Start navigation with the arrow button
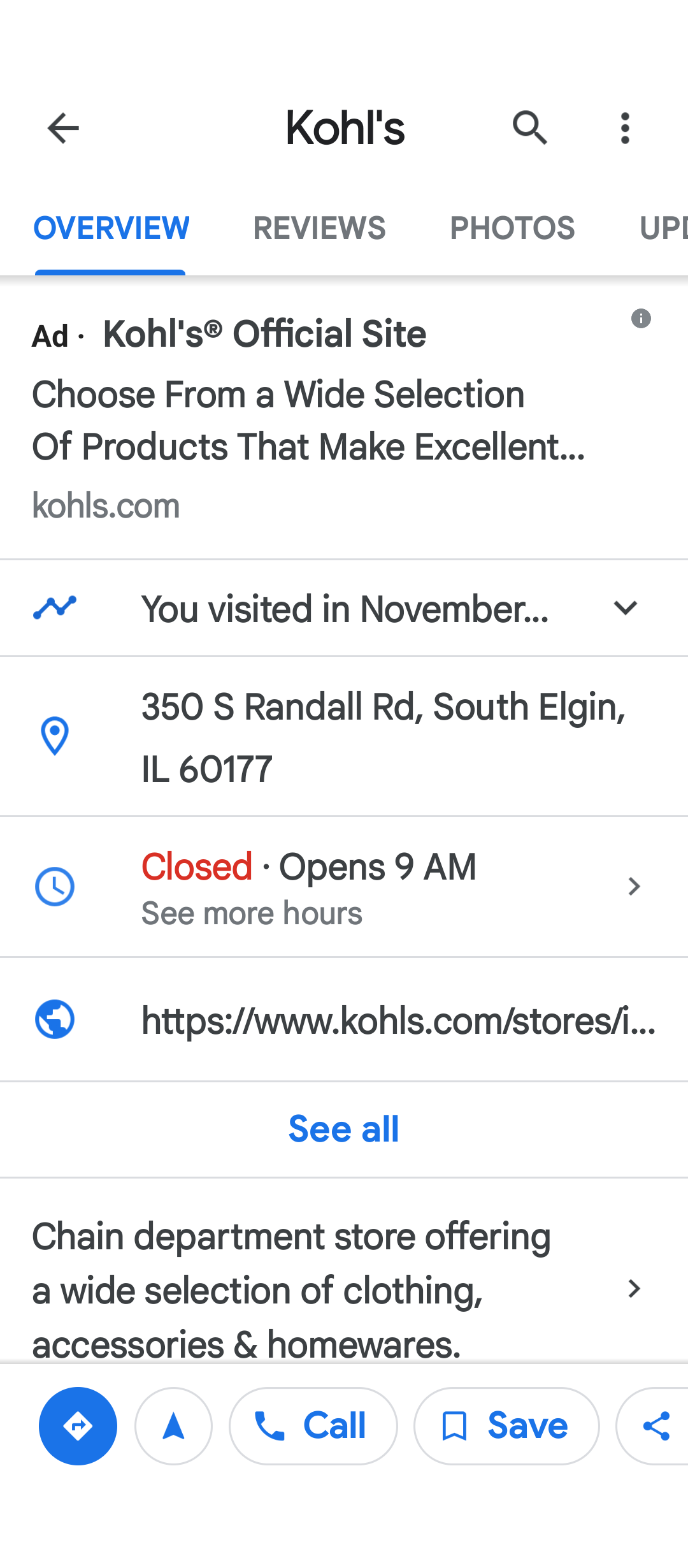This screenshot has width=688, height=1568. coord(173,1426)
